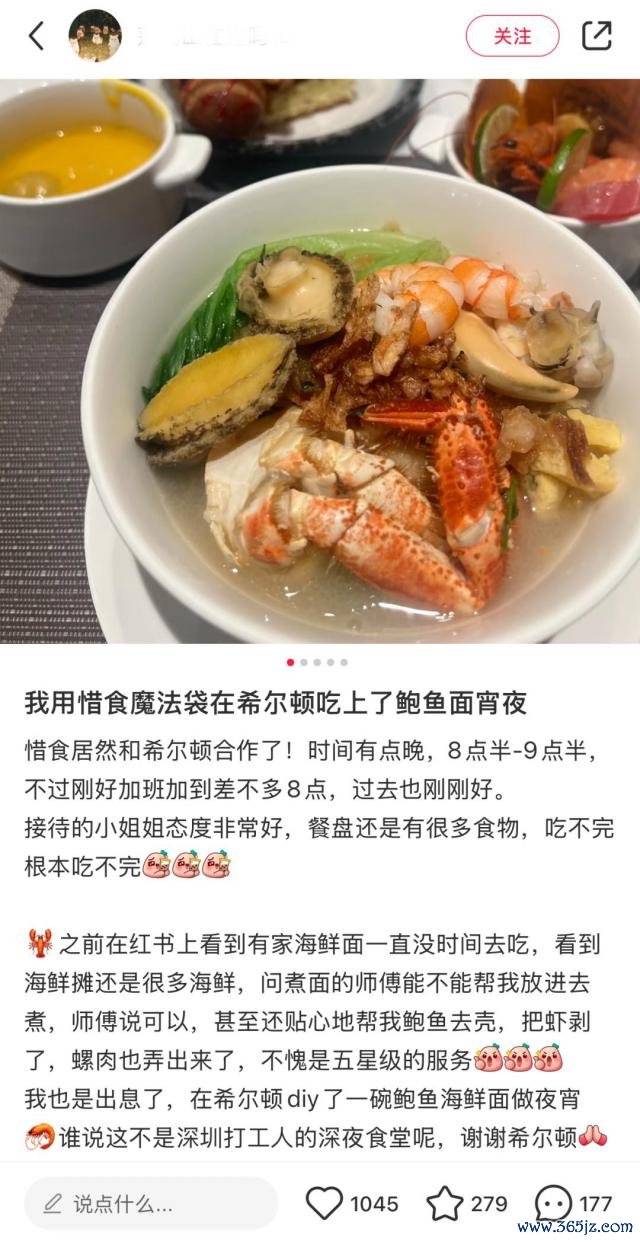Screen dimensions: 640x1242
Task: Share this post
Action: click(x=596, y=36)
